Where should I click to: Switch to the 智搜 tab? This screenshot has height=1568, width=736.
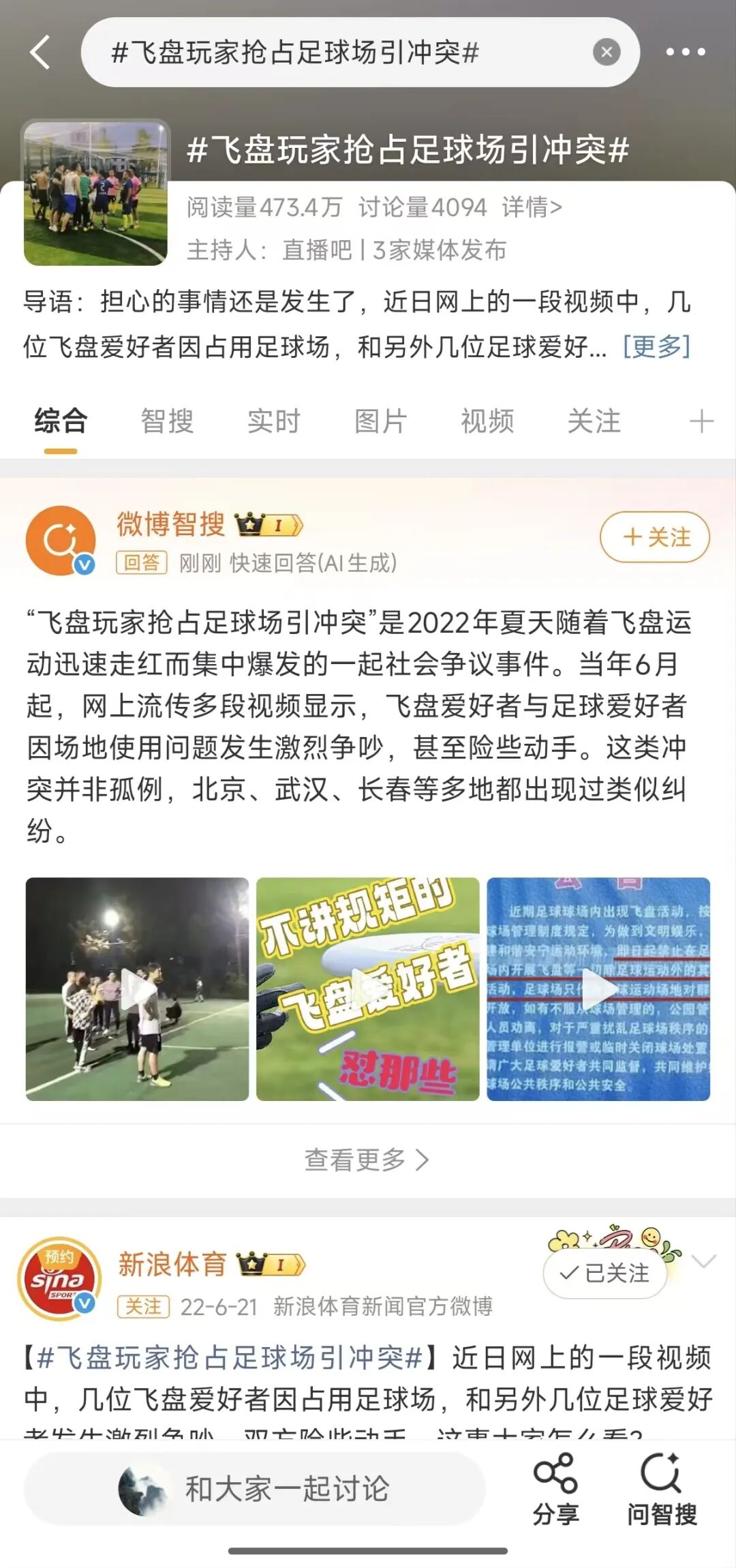click(x=167, y=421)
